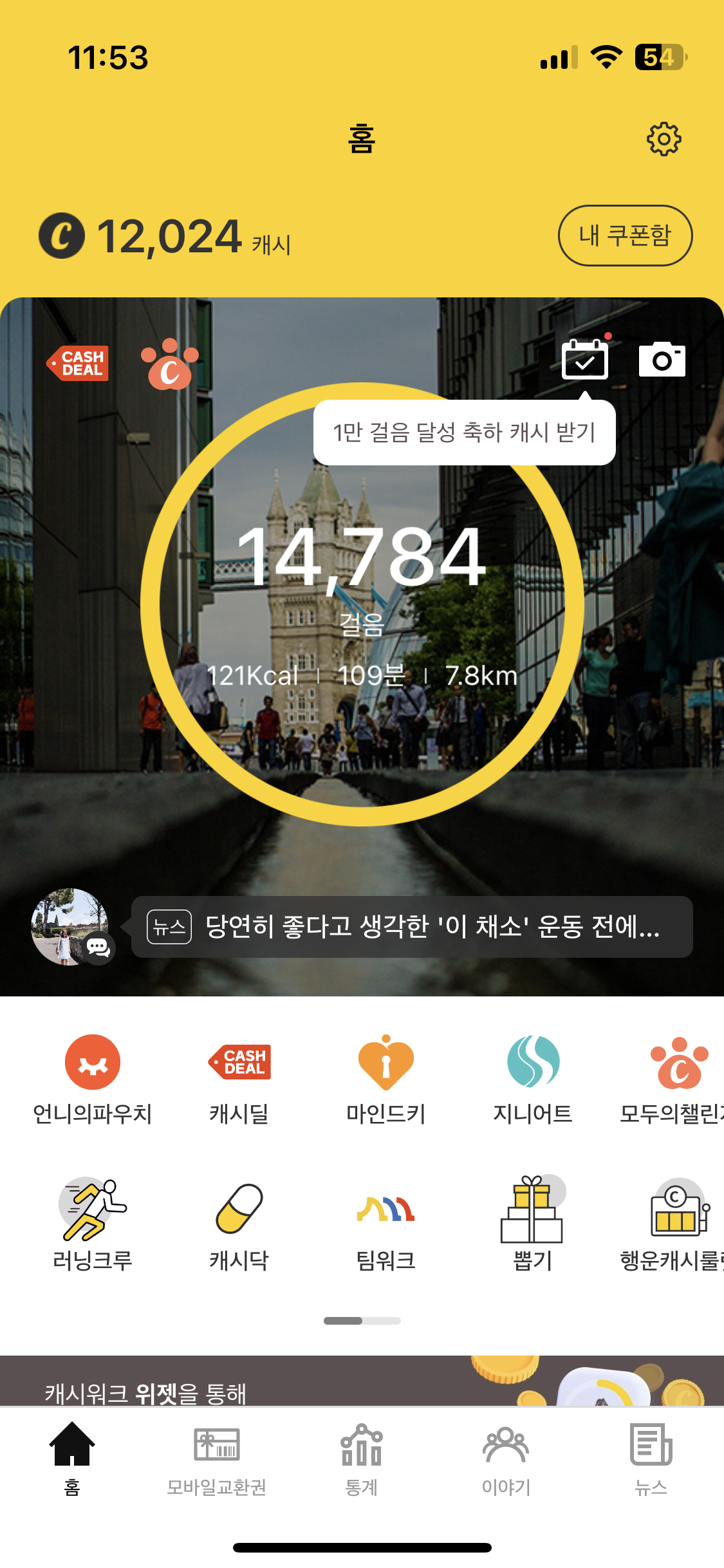The image size is (724, 1568).
Task: Open 내 쿠폰함 coupon box
Action: click(625, 236)
